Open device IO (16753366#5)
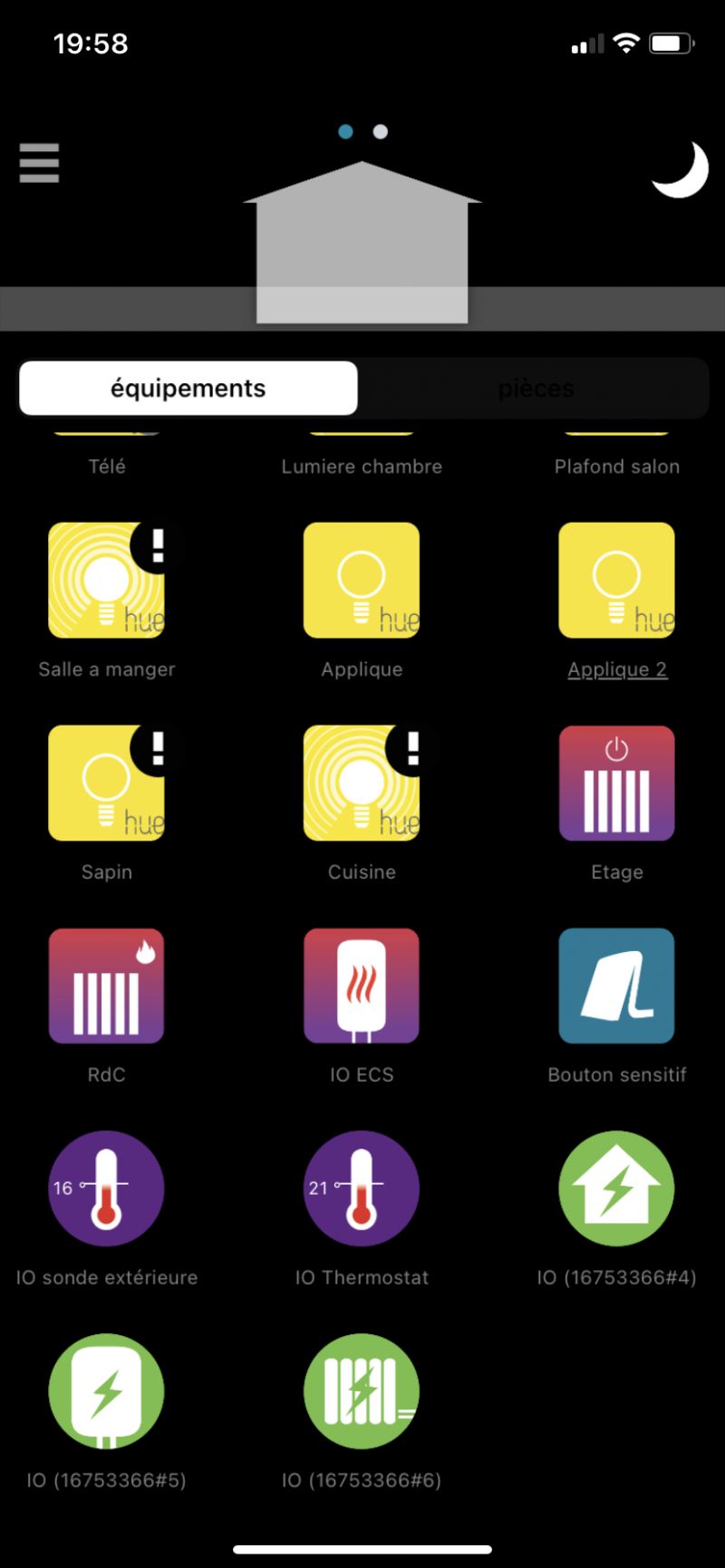This screenshot has width=725, height=1568. coord(106,1392)
